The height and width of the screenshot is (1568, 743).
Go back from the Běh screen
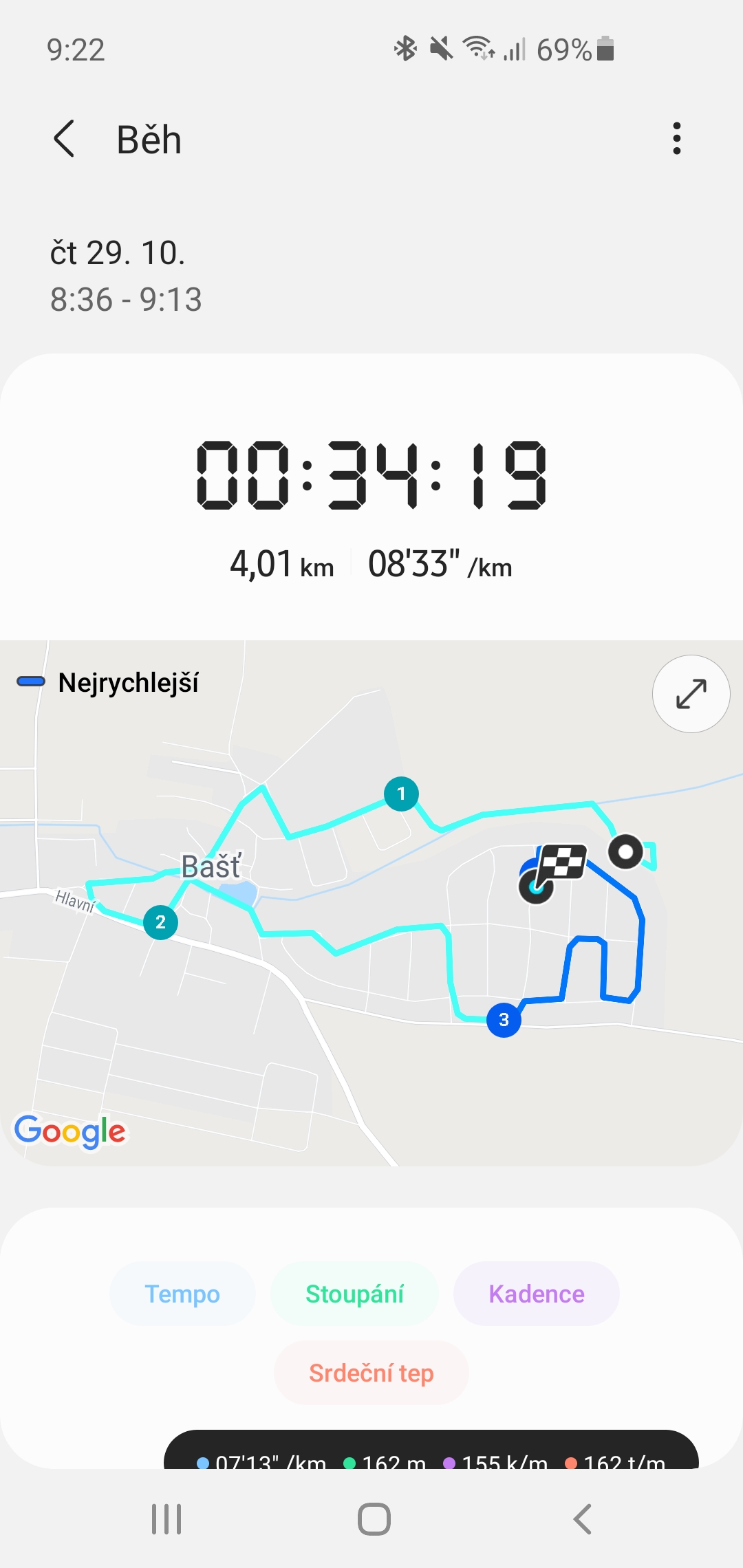tap(64, 139)
